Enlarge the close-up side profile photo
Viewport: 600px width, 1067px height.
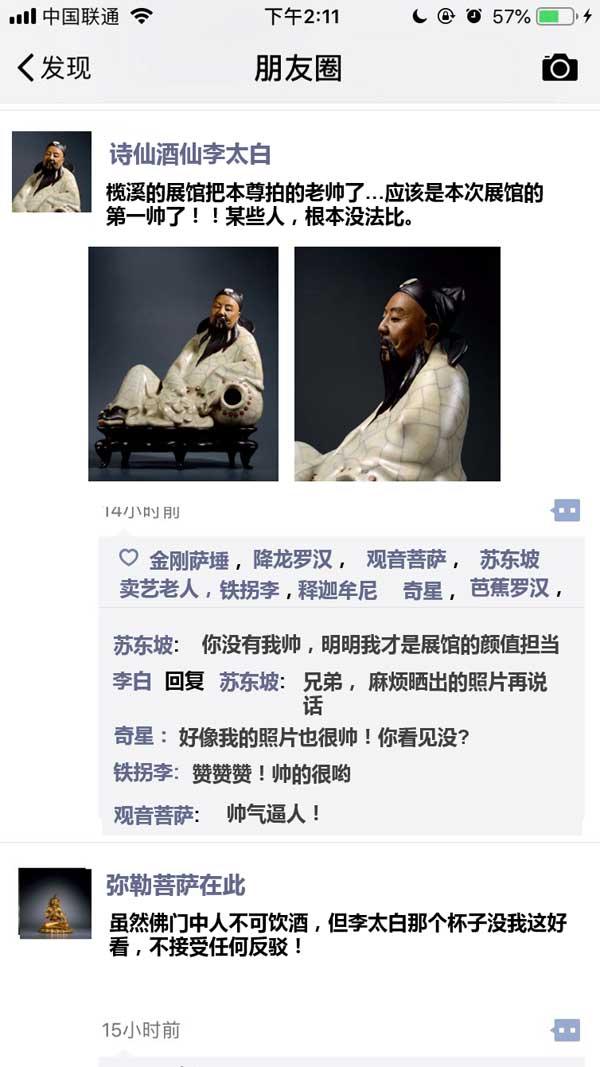[x=397, y=364]
